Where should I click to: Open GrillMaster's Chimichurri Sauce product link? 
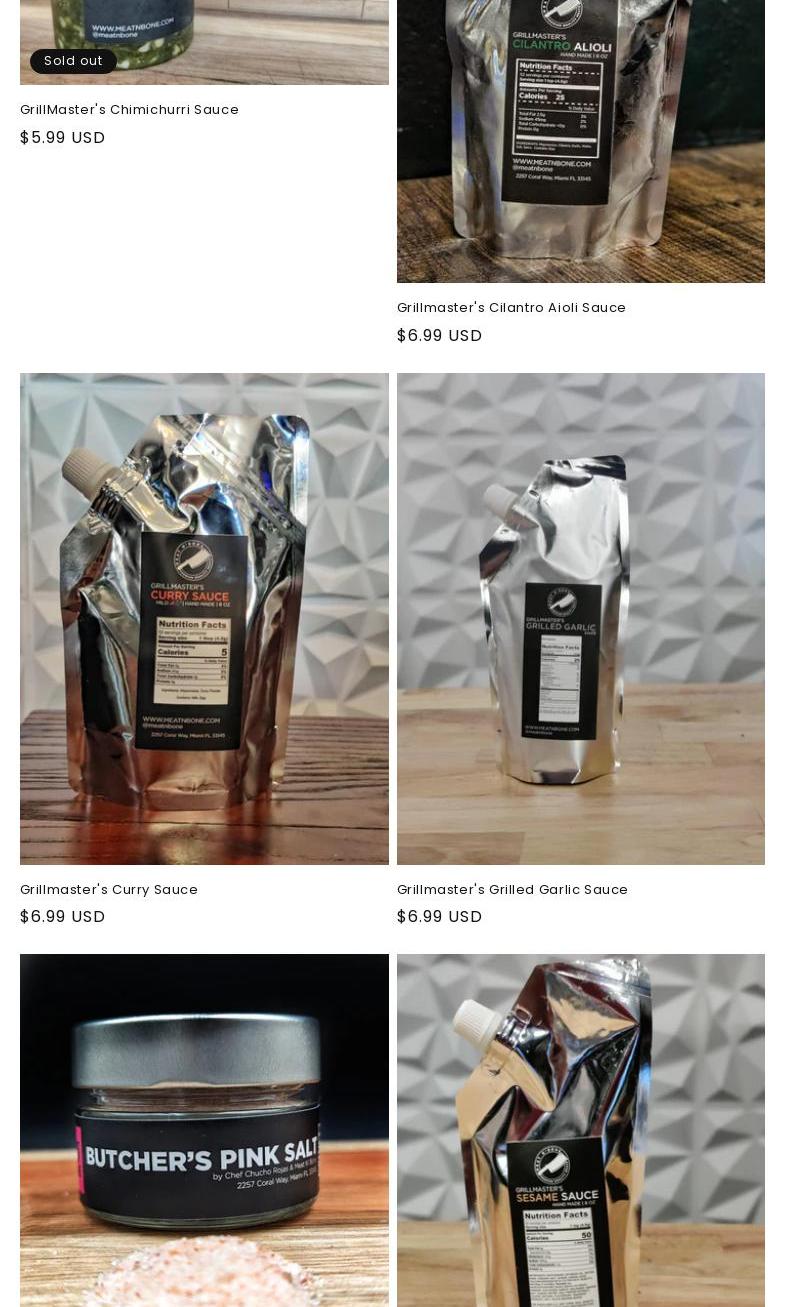click(x=129, y=110)
